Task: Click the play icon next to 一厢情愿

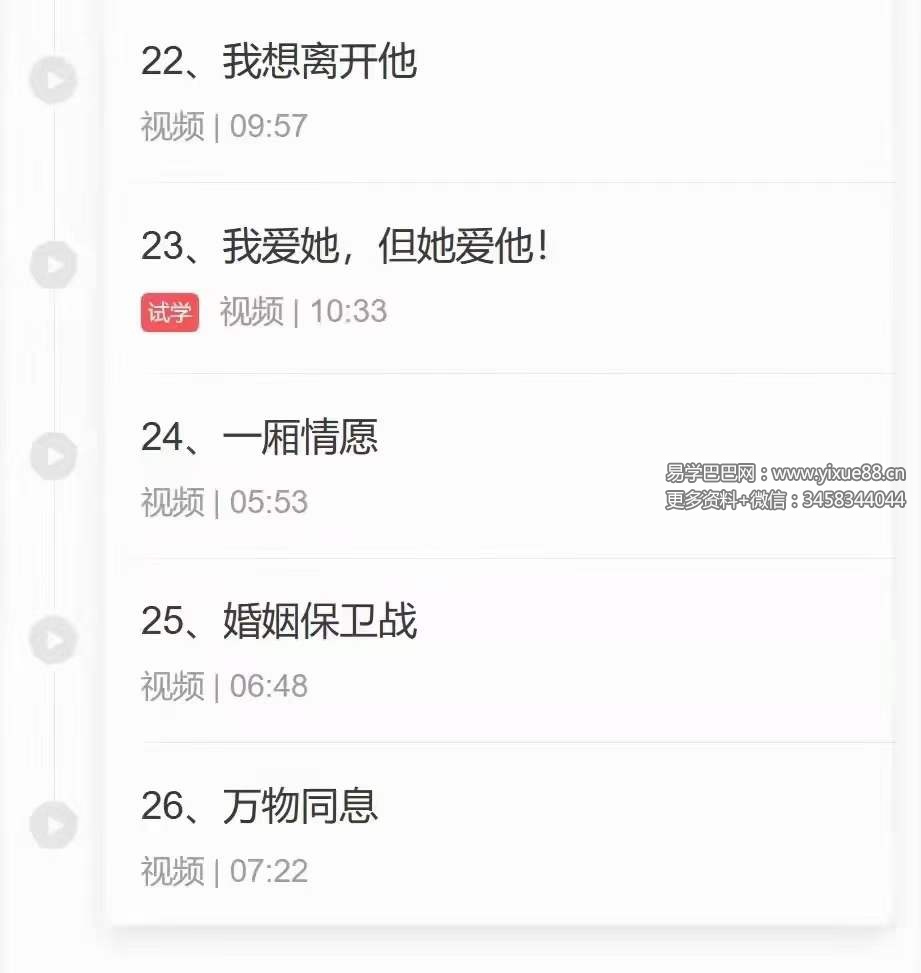Action: 53,457
